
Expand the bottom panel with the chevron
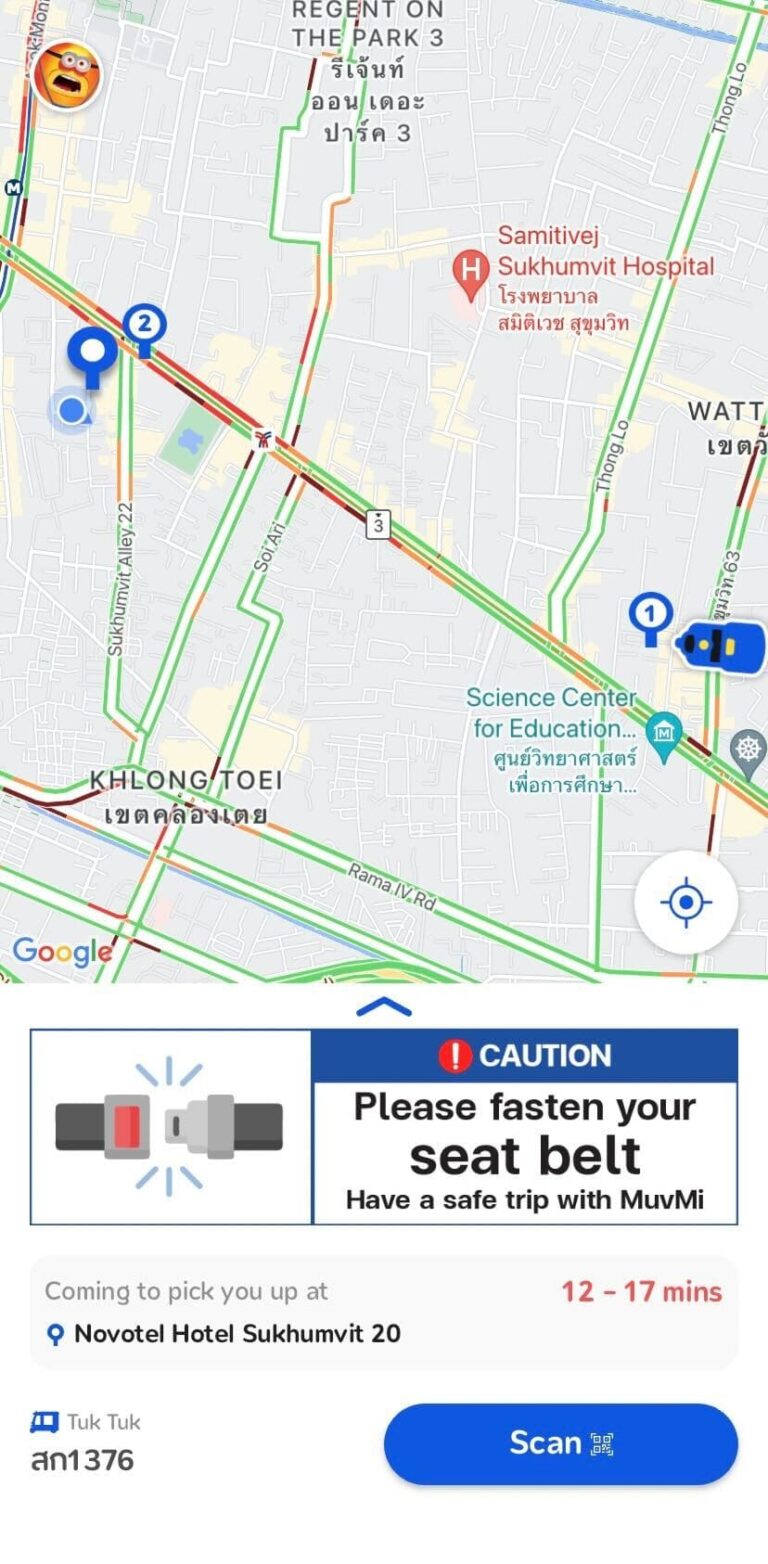(x=384, y=1007)
